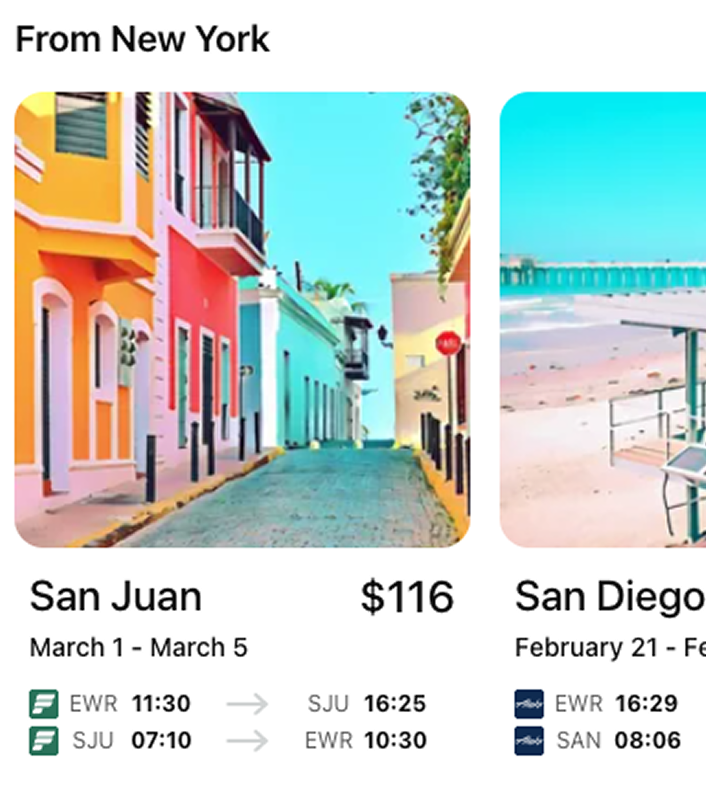Open the San Juan flight deal card

(242, 320)
